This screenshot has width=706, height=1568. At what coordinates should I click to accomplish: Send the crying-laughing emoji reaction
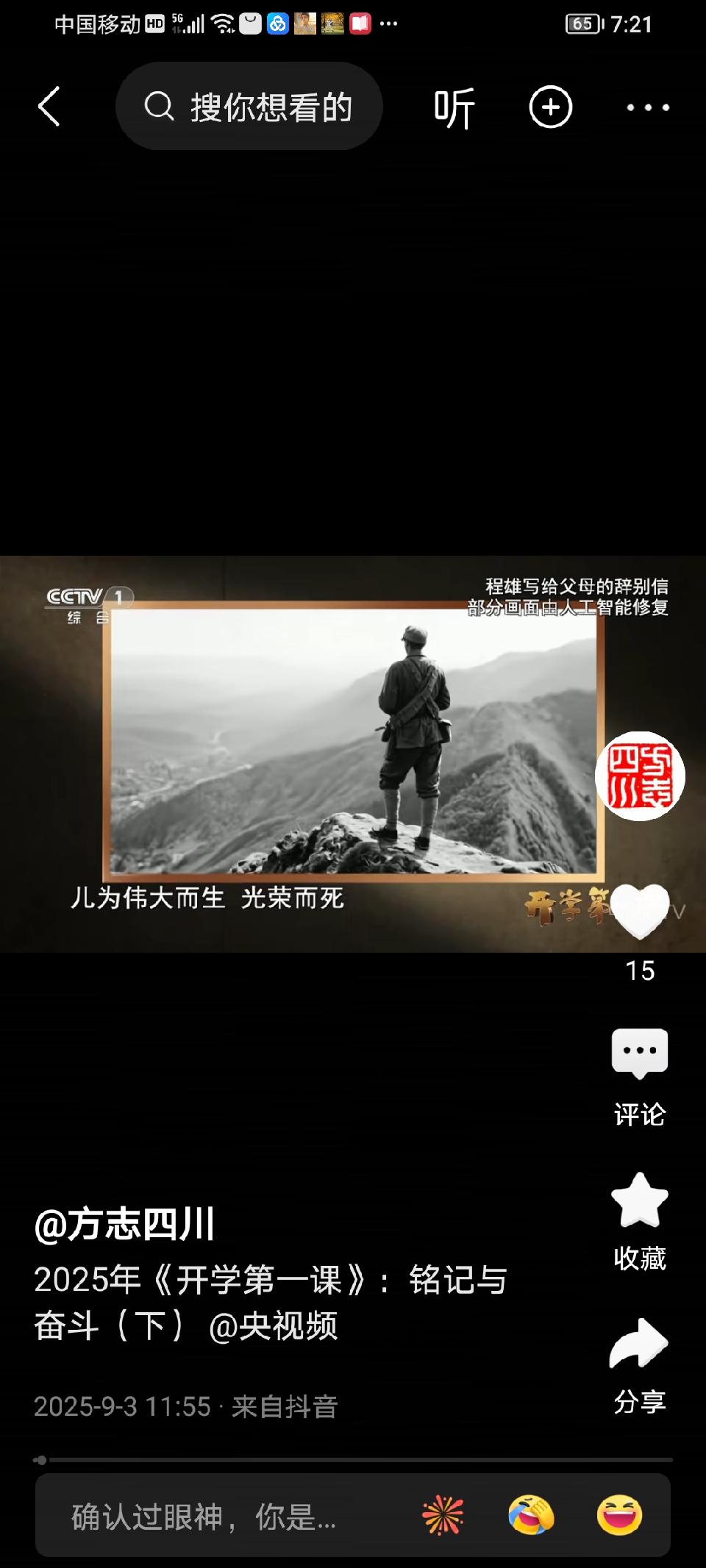point(531,1516)
